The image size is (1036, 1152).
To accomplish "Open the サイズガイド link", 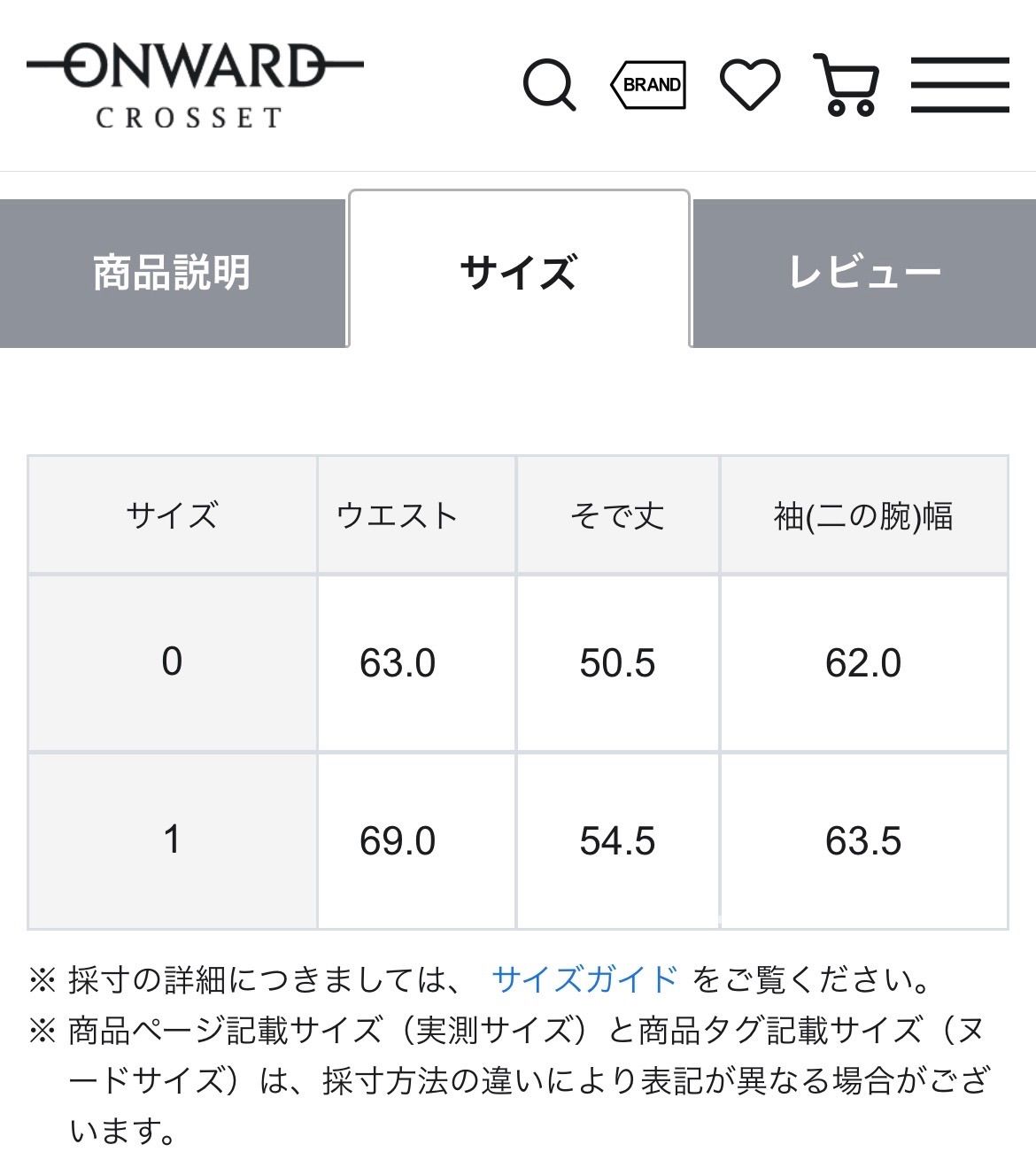I will pos(584,979).
